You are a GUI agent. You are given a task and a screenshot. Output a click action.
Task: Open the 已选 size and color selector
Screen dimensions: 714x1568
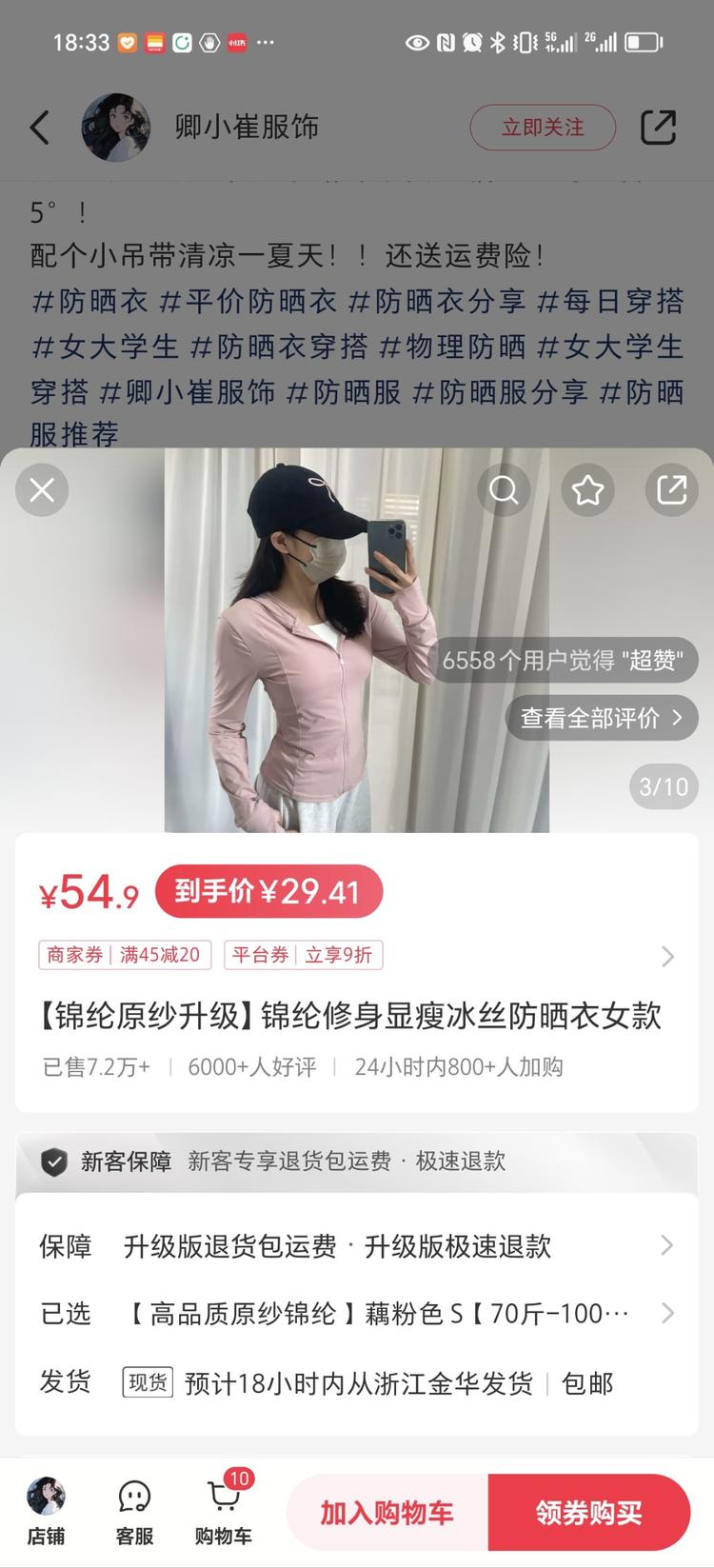coord(357,1313)
